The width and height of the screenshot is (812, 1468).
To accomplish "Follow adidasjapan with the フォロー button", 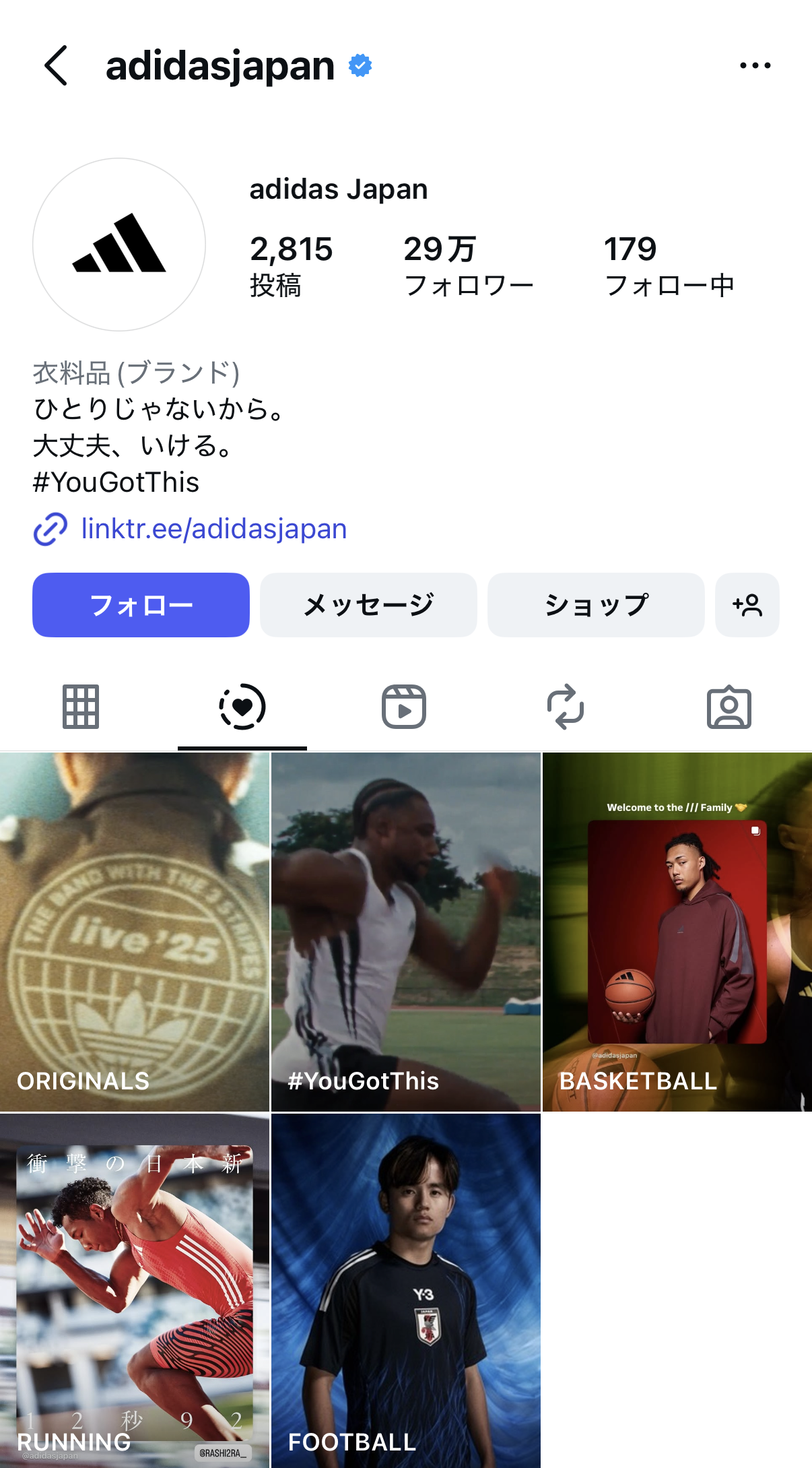I will [141, 605].
